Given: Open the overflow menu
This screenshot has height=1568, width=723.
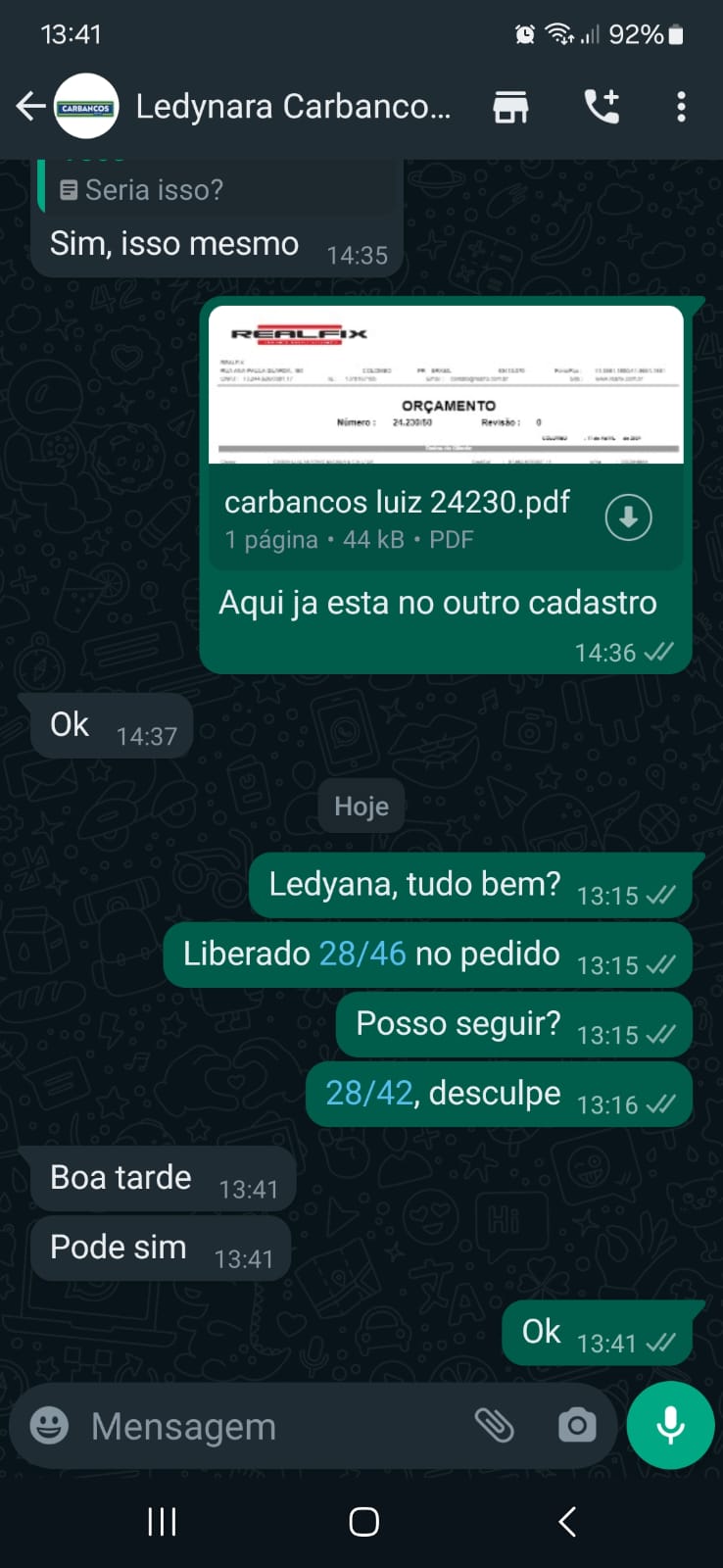Looking at the screenshot, I should [681, 106].
